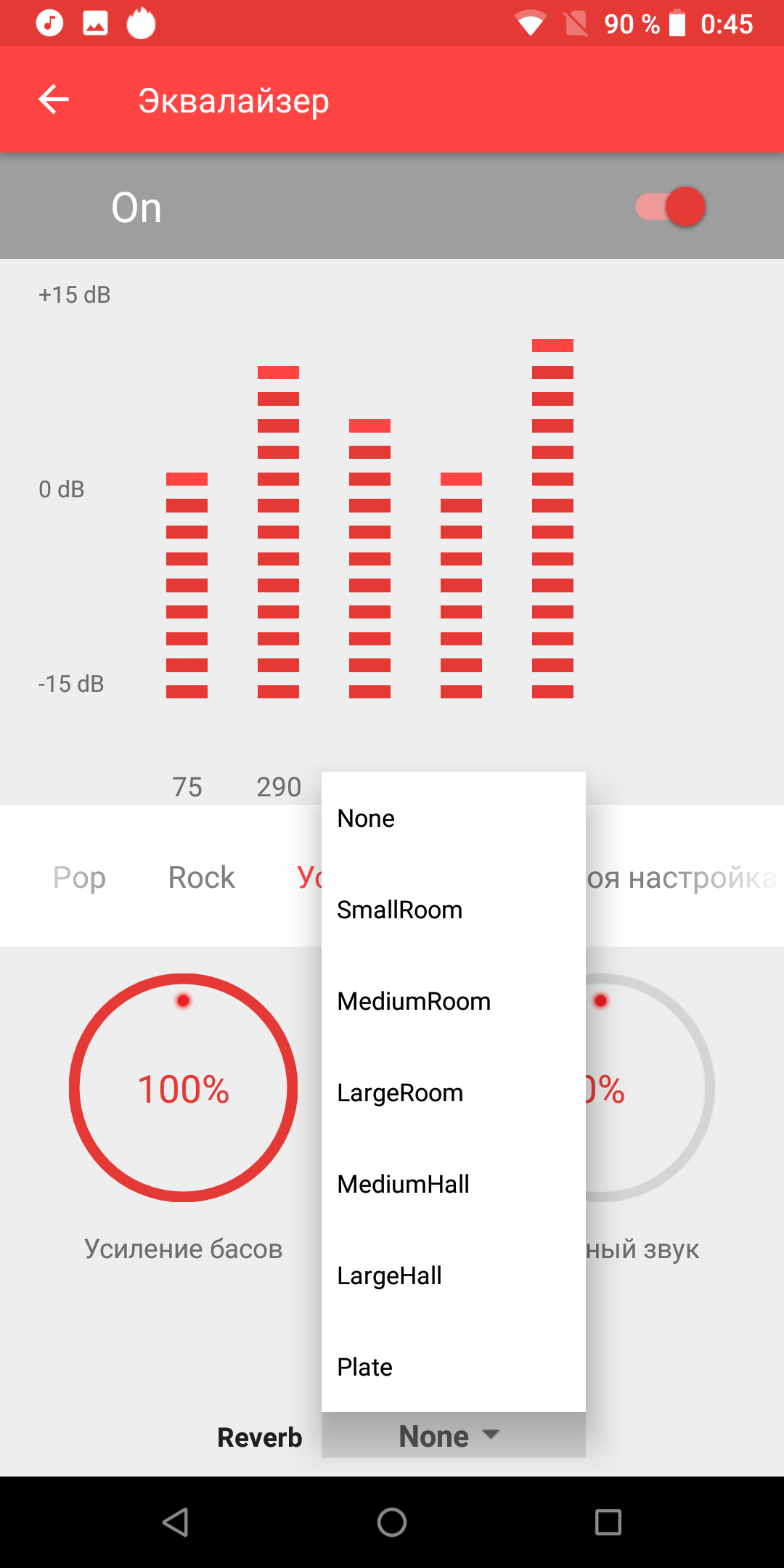Screen dimensions: 784x1568
Task: Switch to the Pop preset
Action: (x=79, y=877)
